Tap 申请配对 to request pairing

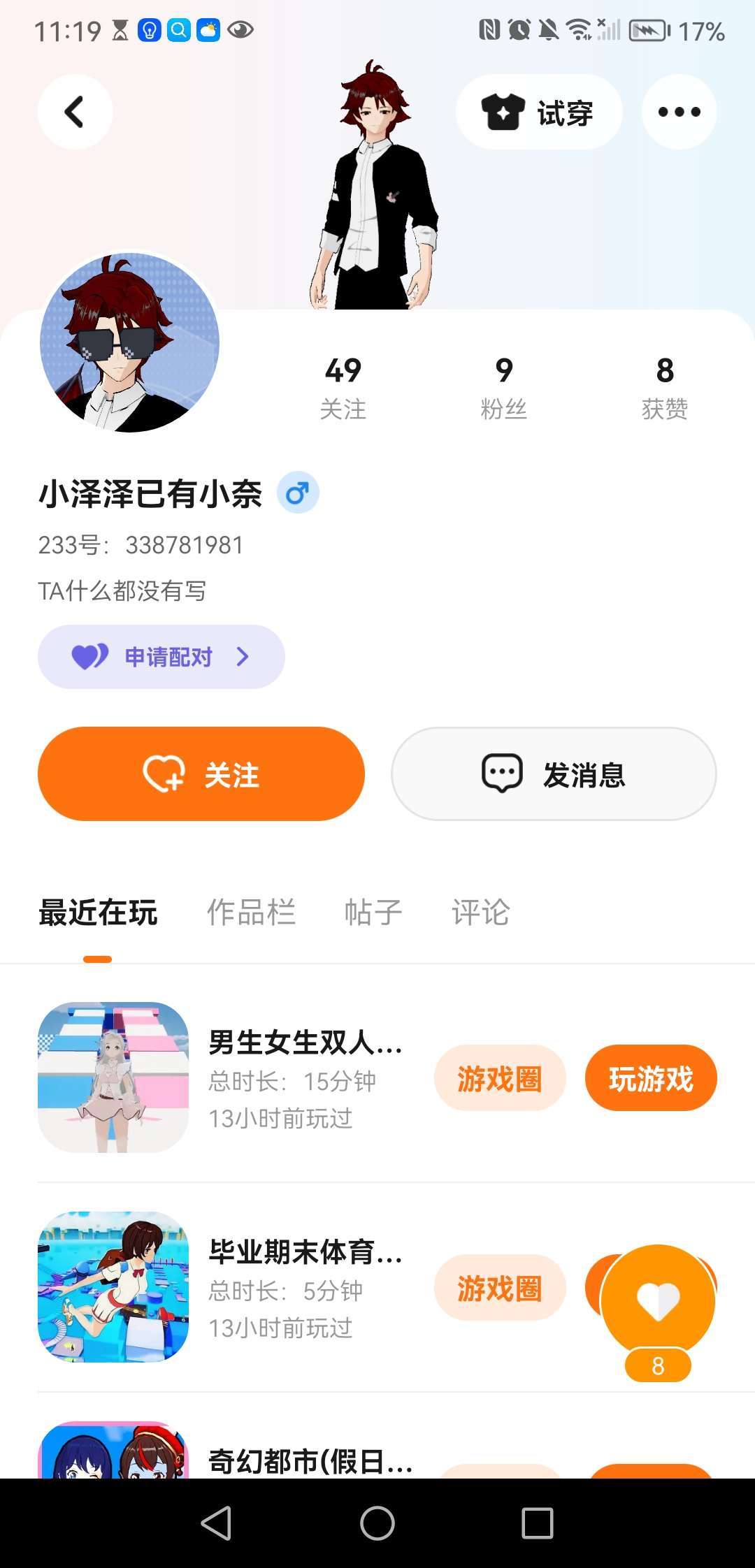point(161,657)
